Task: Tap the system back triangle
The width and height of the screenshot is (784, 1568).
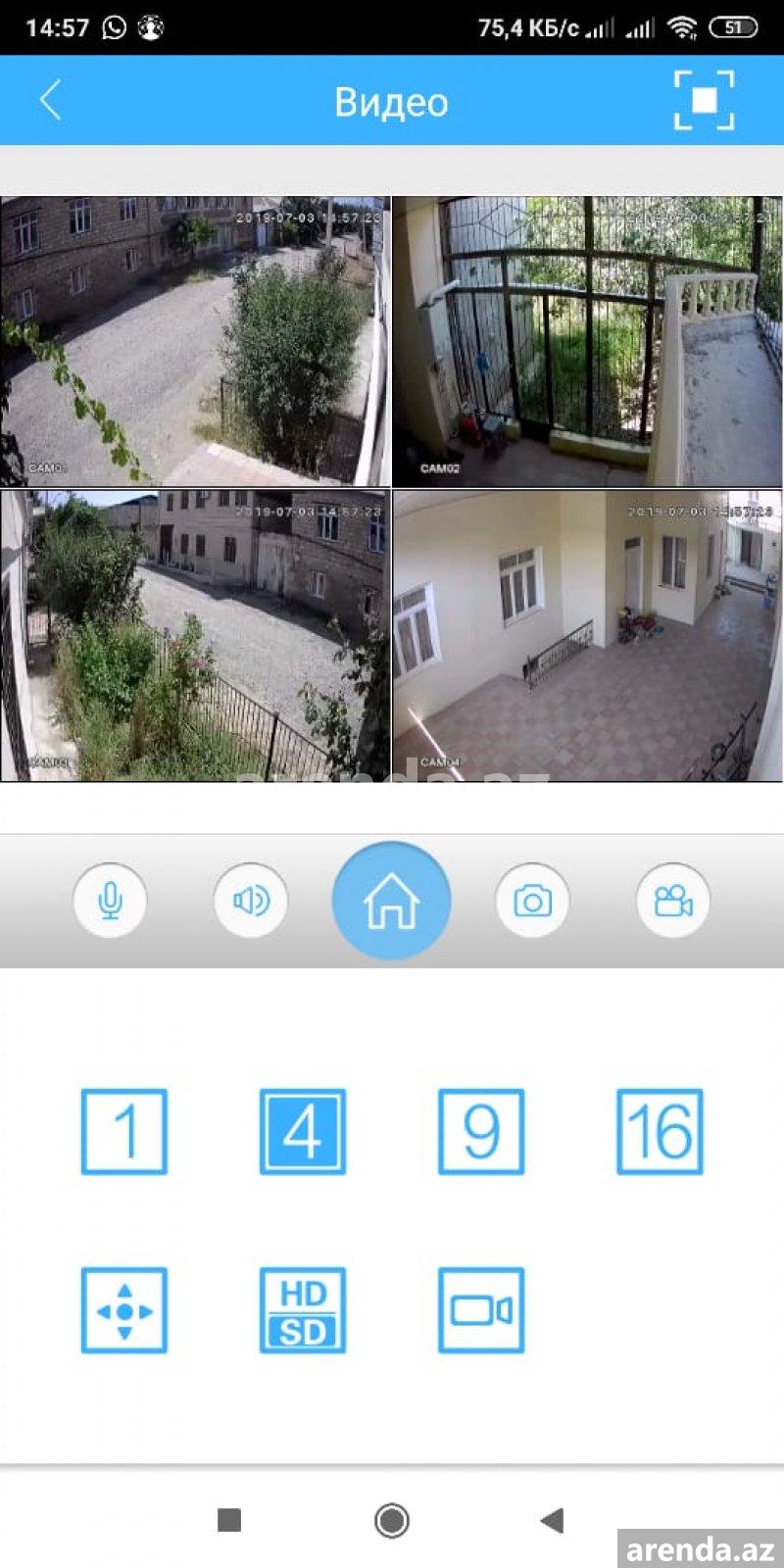Action: 553,1520
